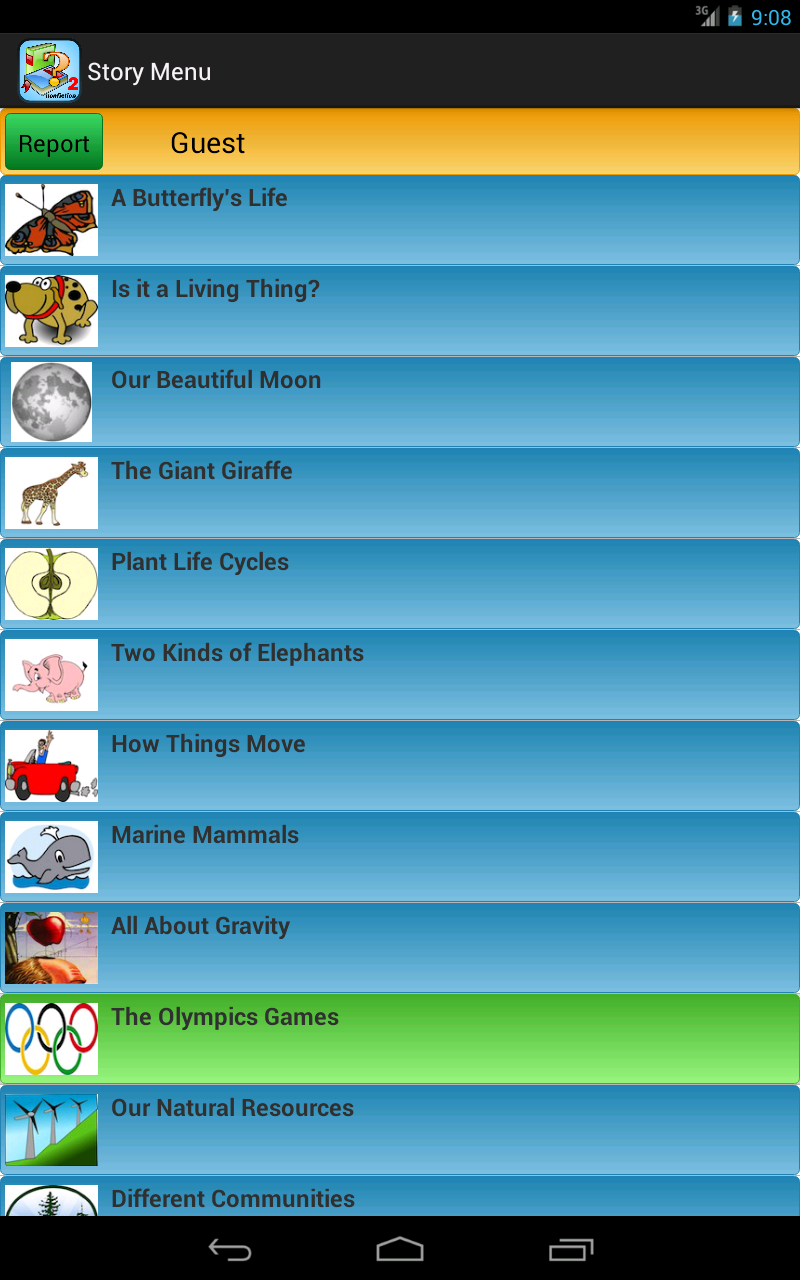This screenshot has width=800, height=1280.
Task: Open the Report screen
Action: [53, 142]
